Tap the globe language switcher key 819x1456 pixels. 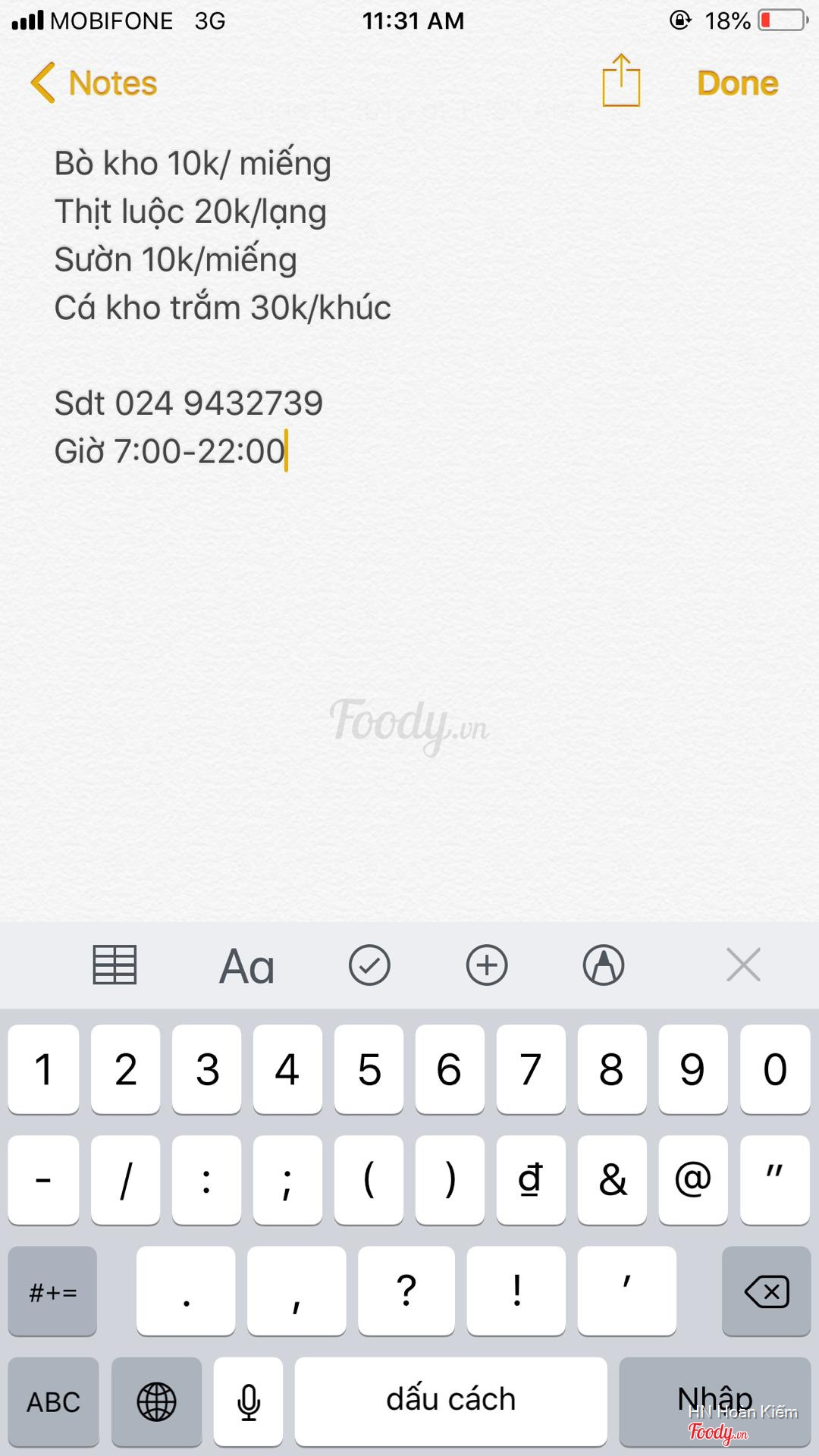[x=156, y=1402]
